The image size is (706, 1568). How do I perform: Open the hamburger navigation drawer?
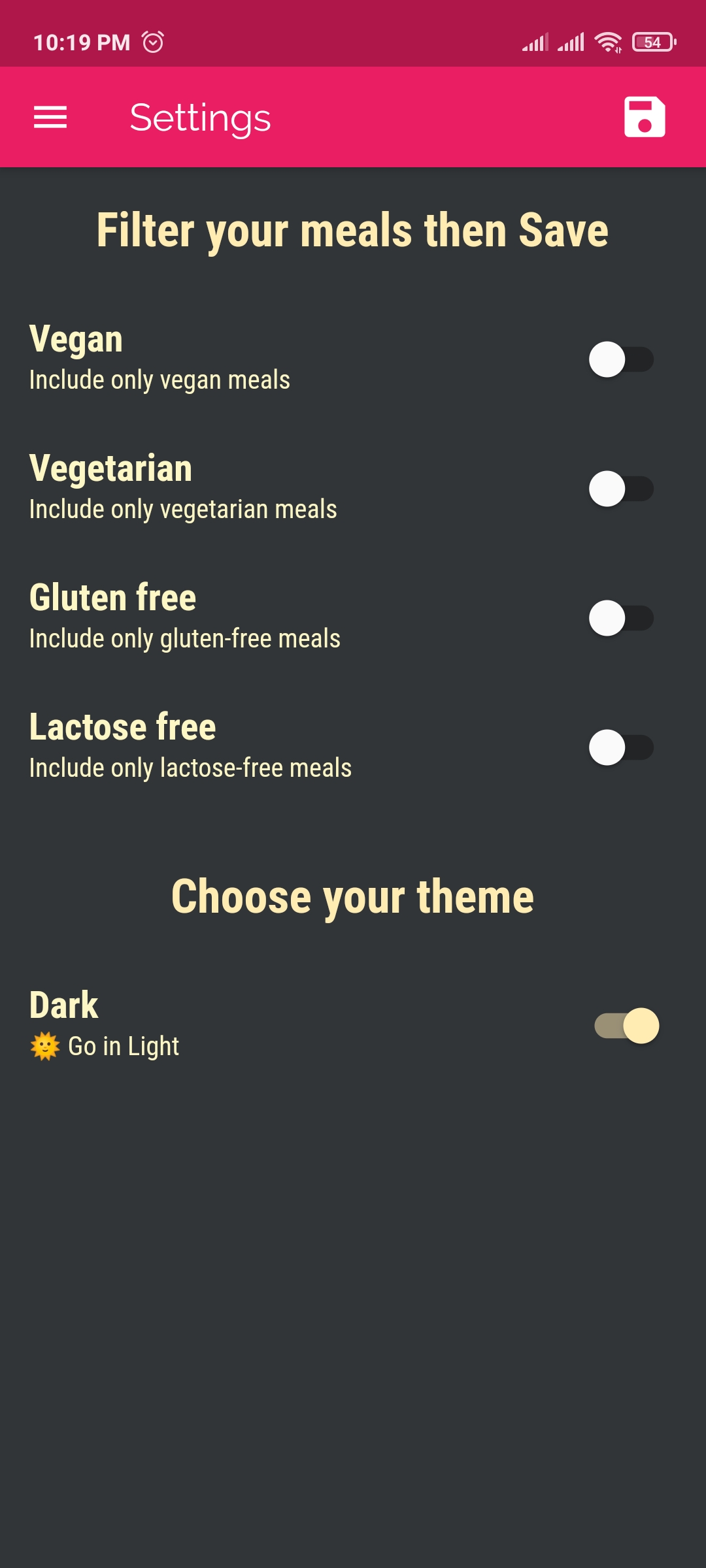coord(50,118)
